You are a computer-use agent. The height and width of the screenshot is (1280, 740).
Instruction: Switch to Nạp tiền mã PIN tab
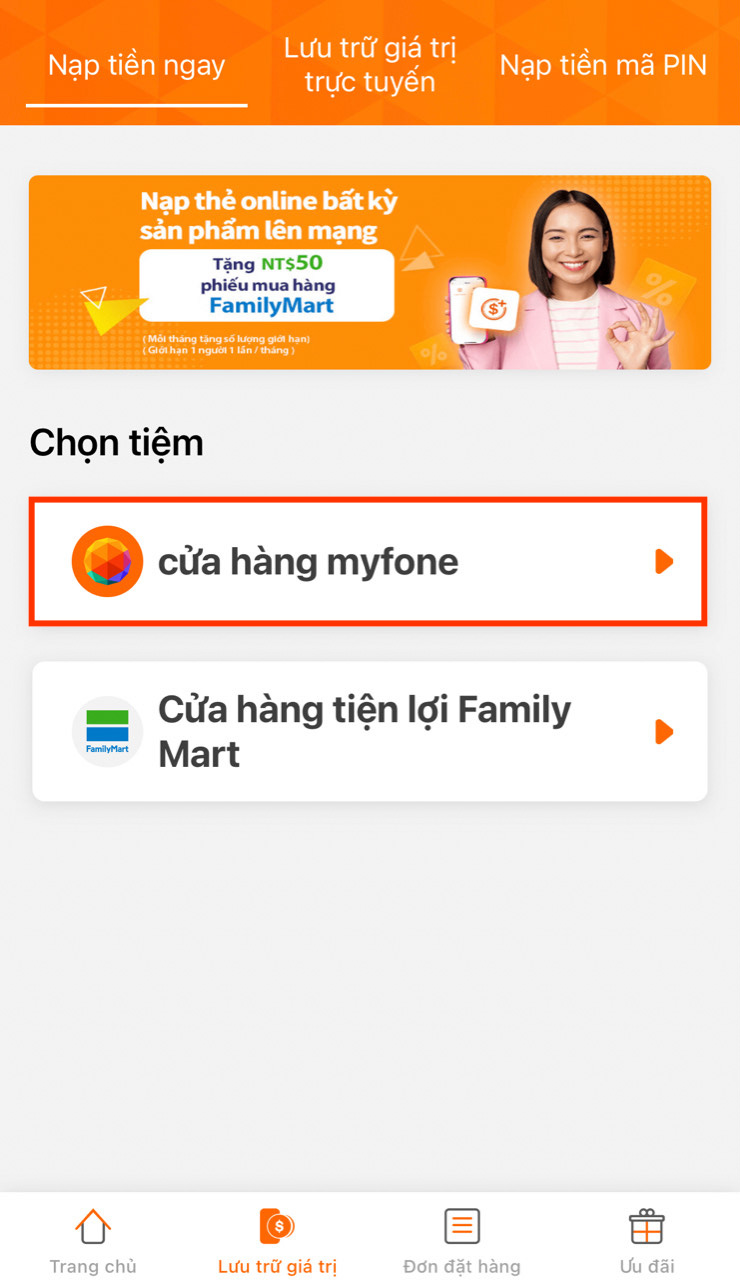[603, 66]
